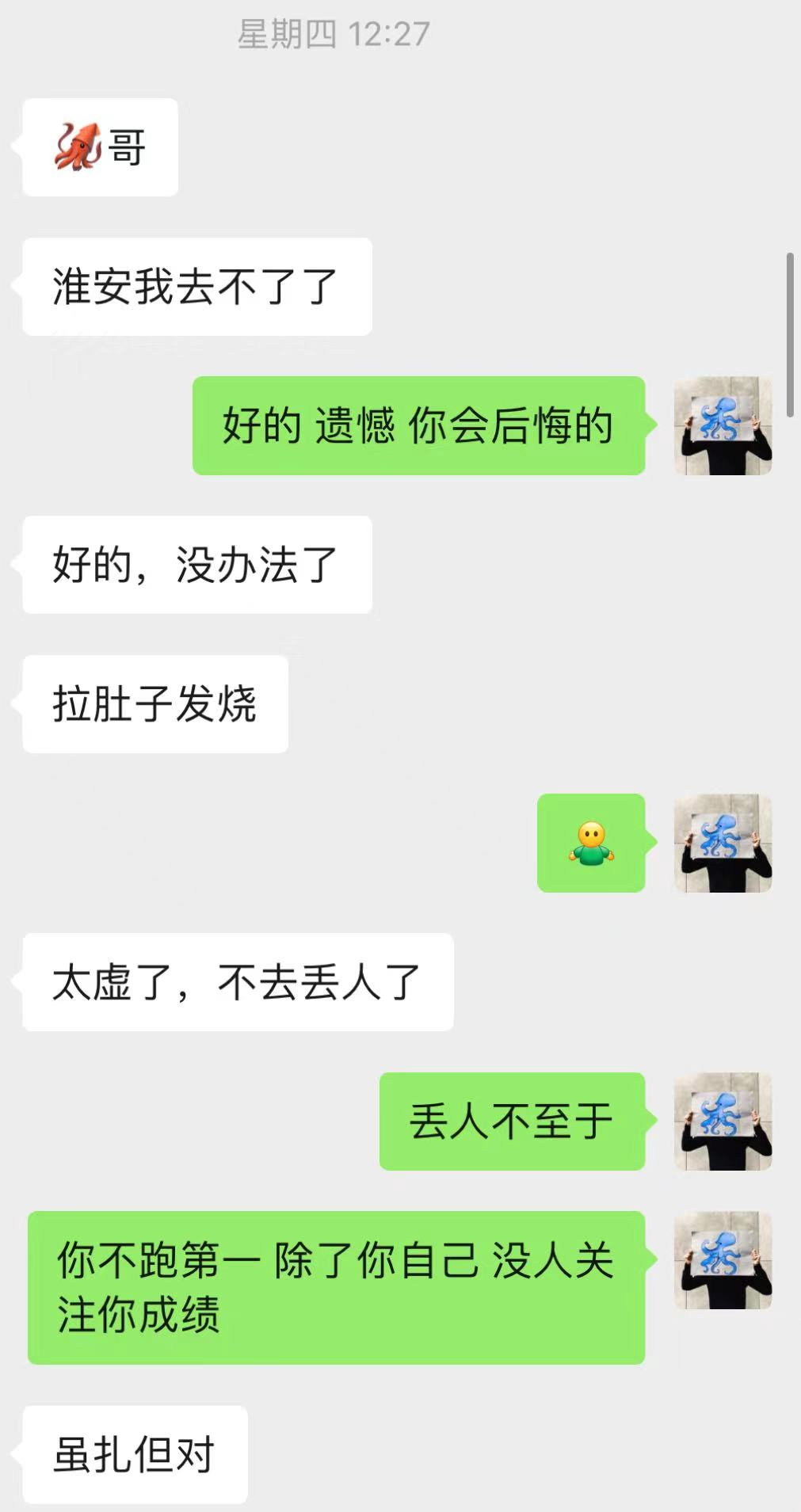Open profile from avatar beside "丢人不至于"
Image resolution: width=801 pixels, height=1512 pixels.
[x=723, y=1122]
